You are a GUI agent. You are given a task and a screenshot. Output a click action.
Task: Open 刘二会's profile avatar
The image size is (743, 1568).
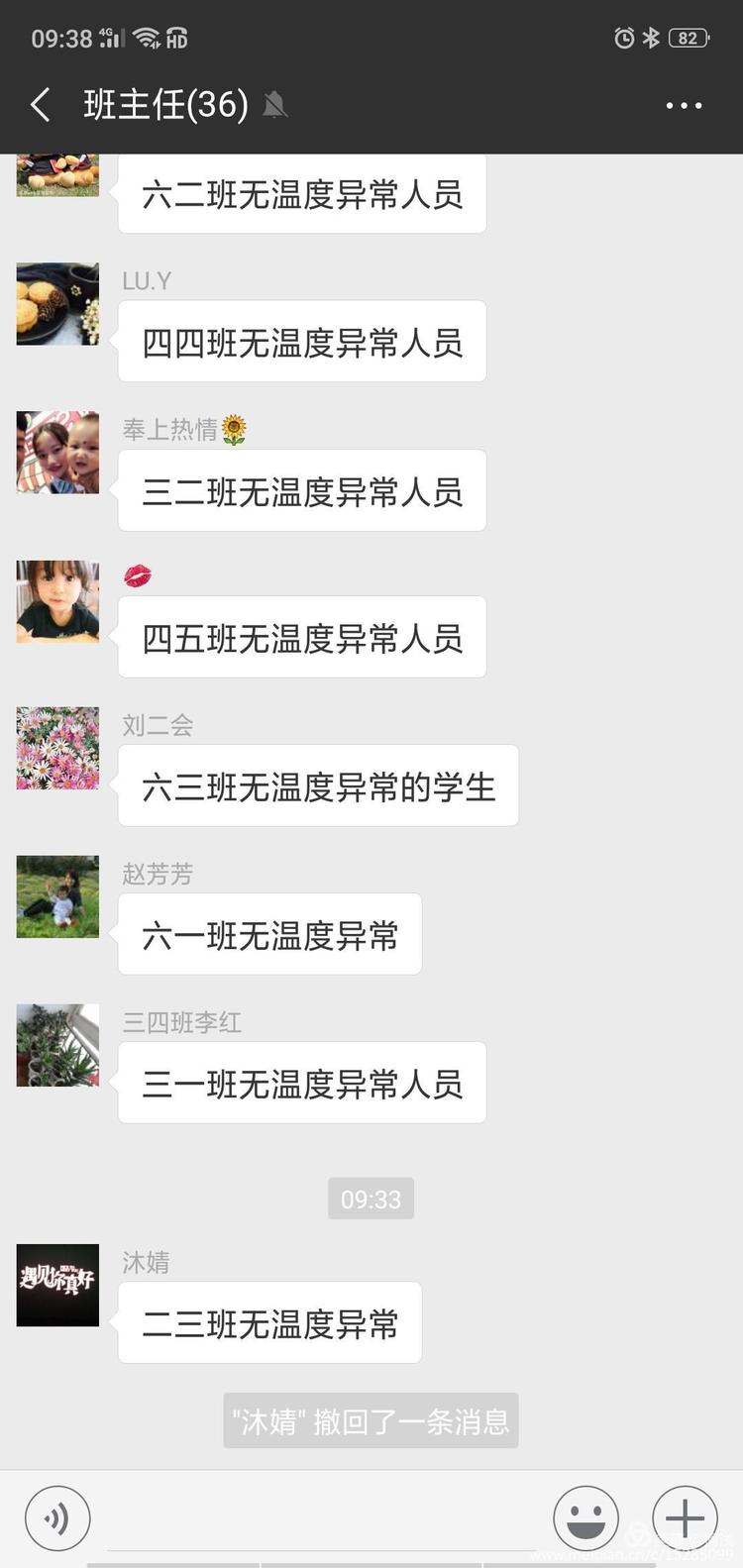57,748
